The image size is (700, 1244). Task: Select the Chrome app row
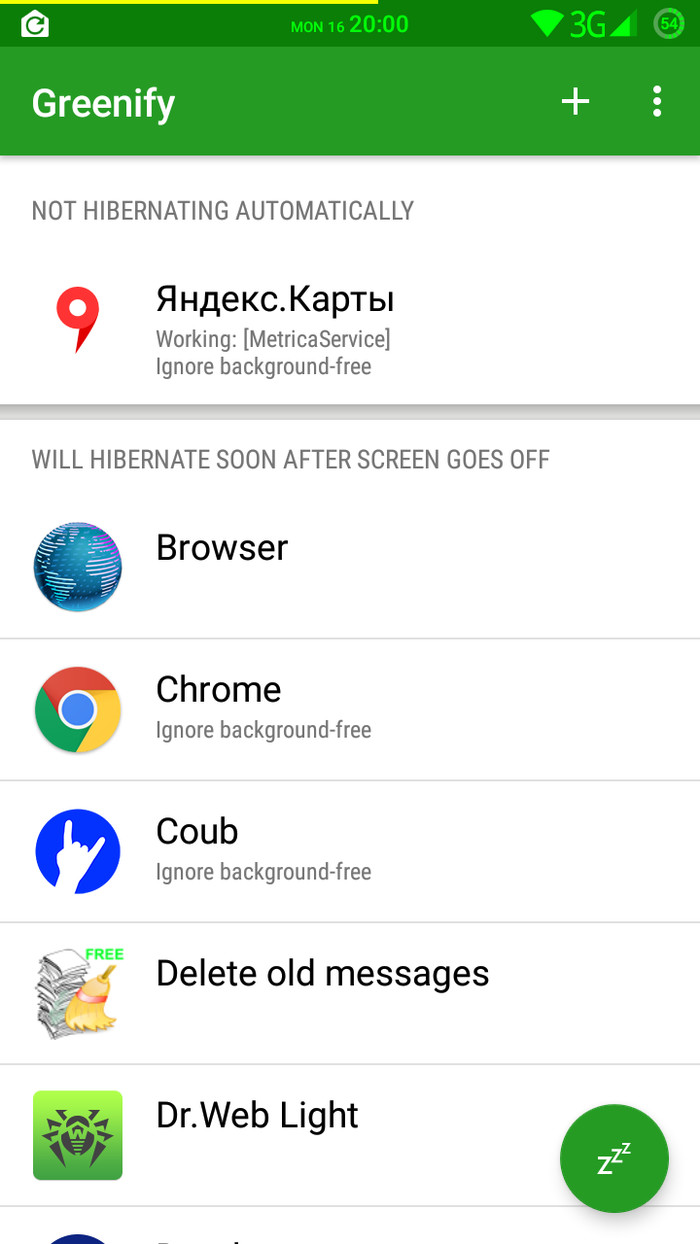click(x=350, y=709)
